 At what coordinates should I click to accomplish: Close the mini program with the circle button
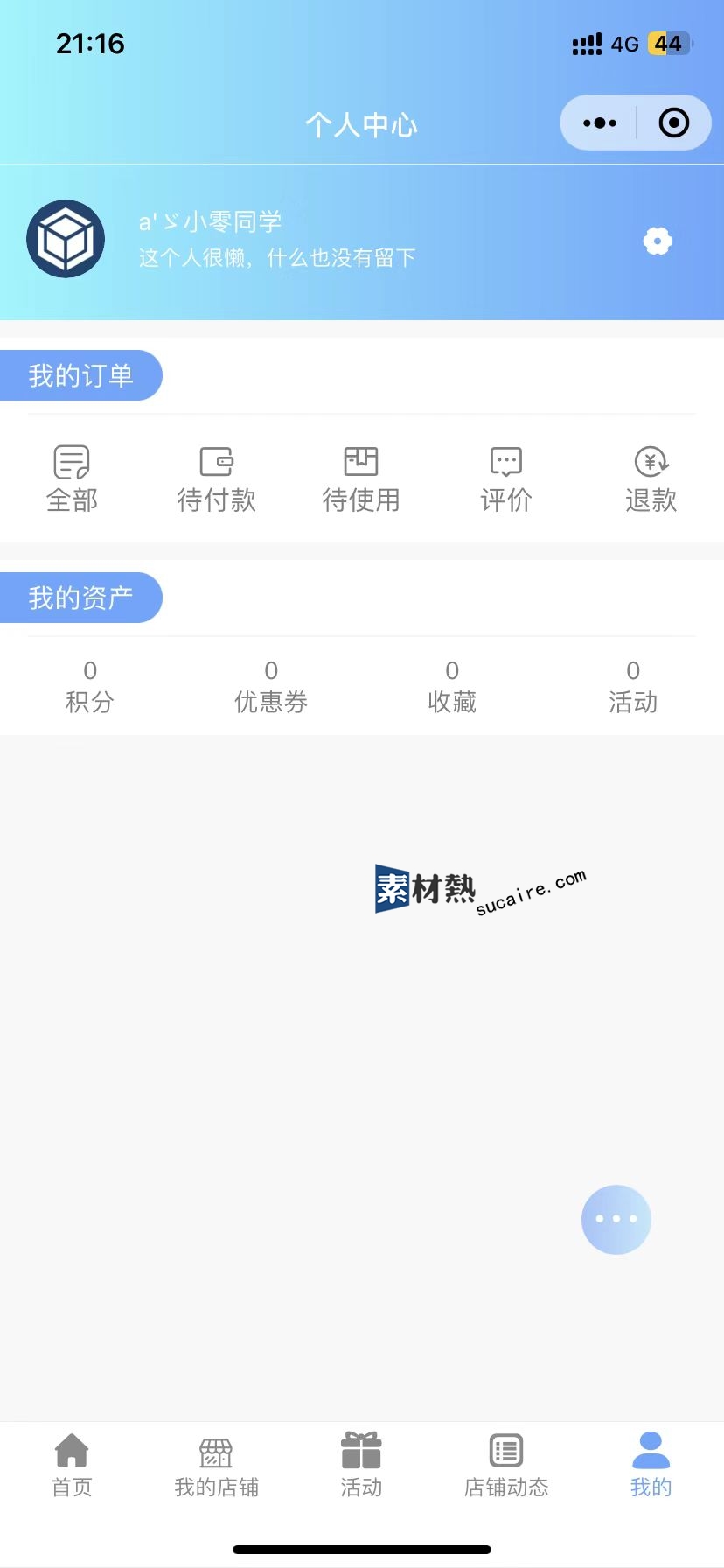673,123
